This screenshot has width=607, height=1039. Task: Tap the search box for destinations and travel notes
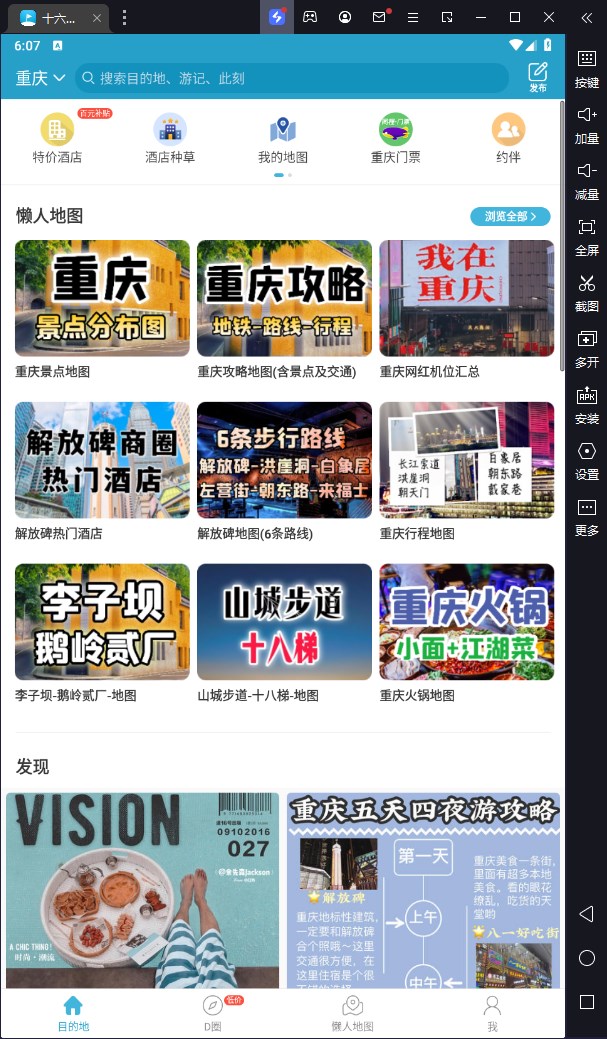292,78
